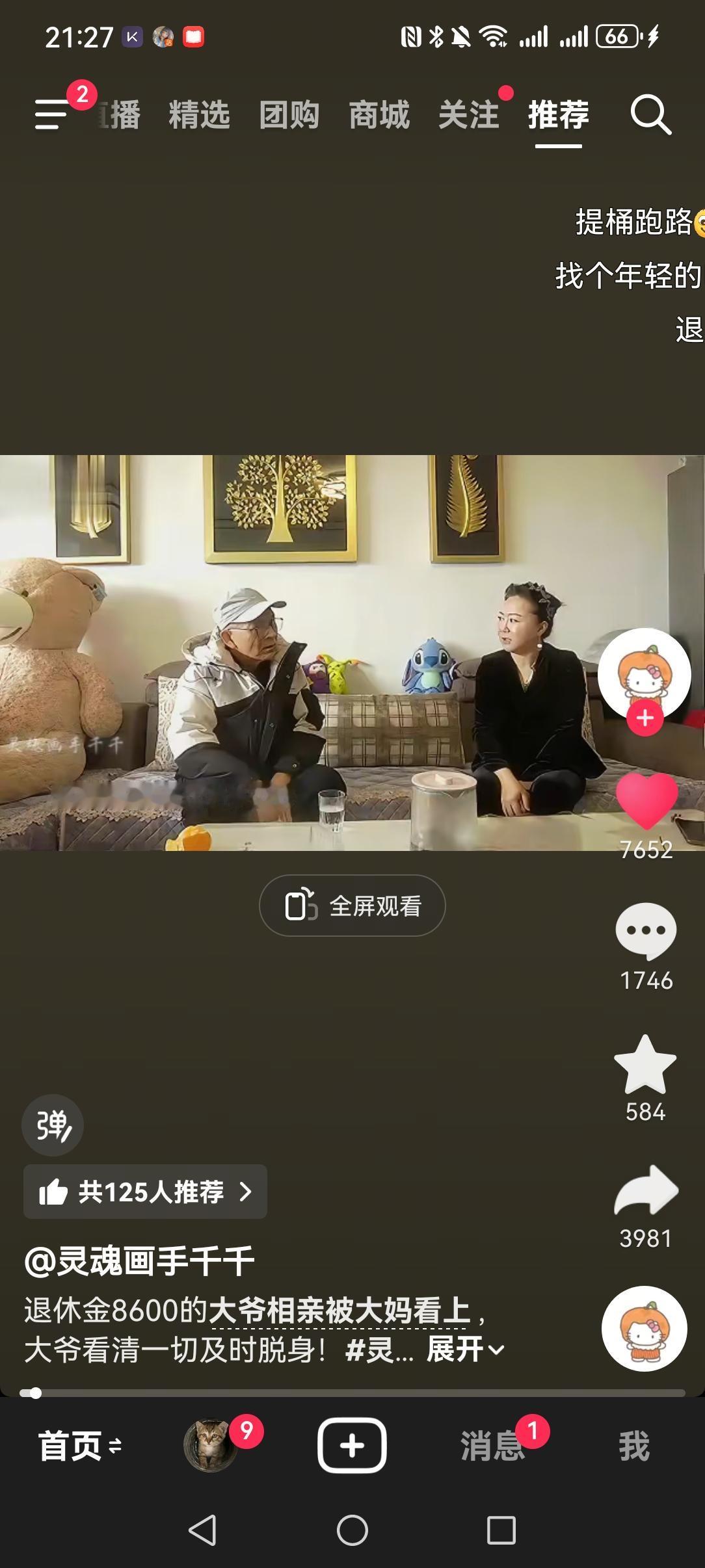Toggle the favorite star showing 584
Image resolution: width=705 pixels, height=1568 pixels.
point(646,1064)
